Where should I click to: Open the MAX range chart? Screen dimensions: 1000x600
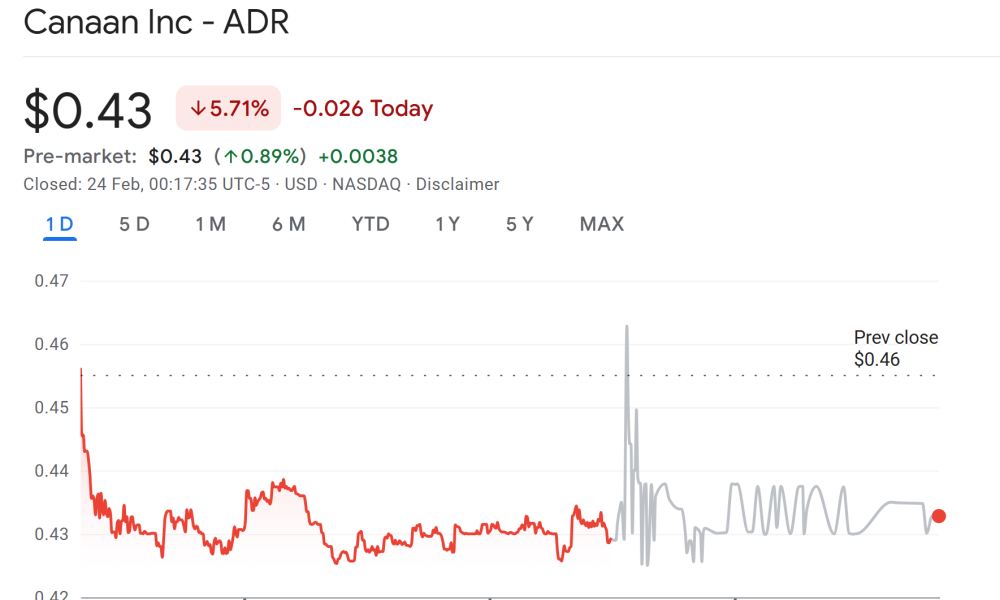(601, 224)
